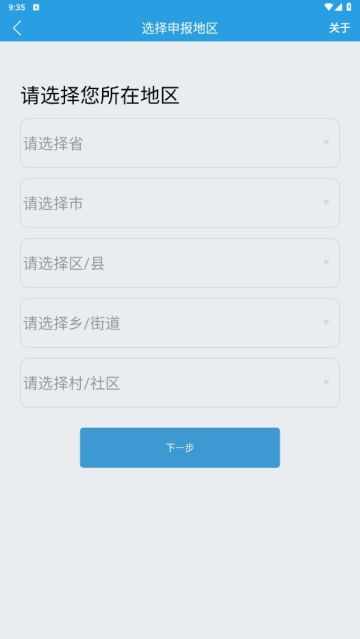Image resolution: width=360 pixels, height=639 pixels.
Task: Open the 请选择乡/街道 dropdown
Action: [x=180, y=323]
